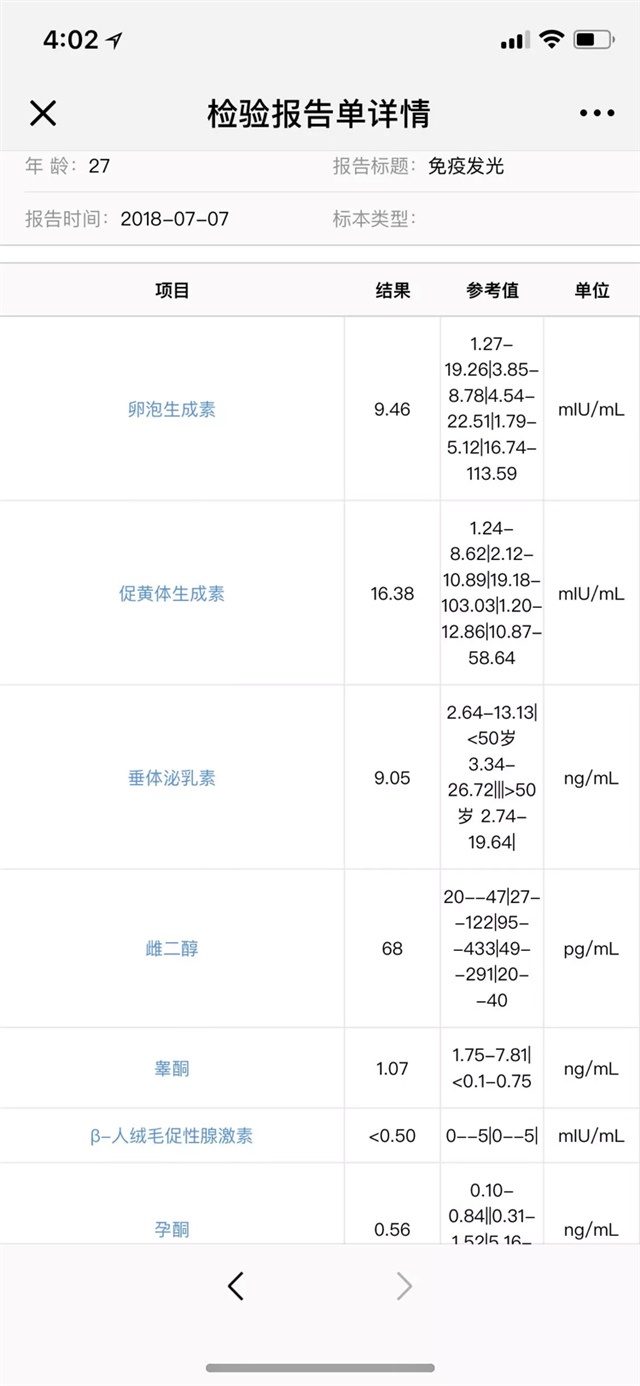
Task: Open the 促黄体生成素 item link
Action: (x=172, y=593)
